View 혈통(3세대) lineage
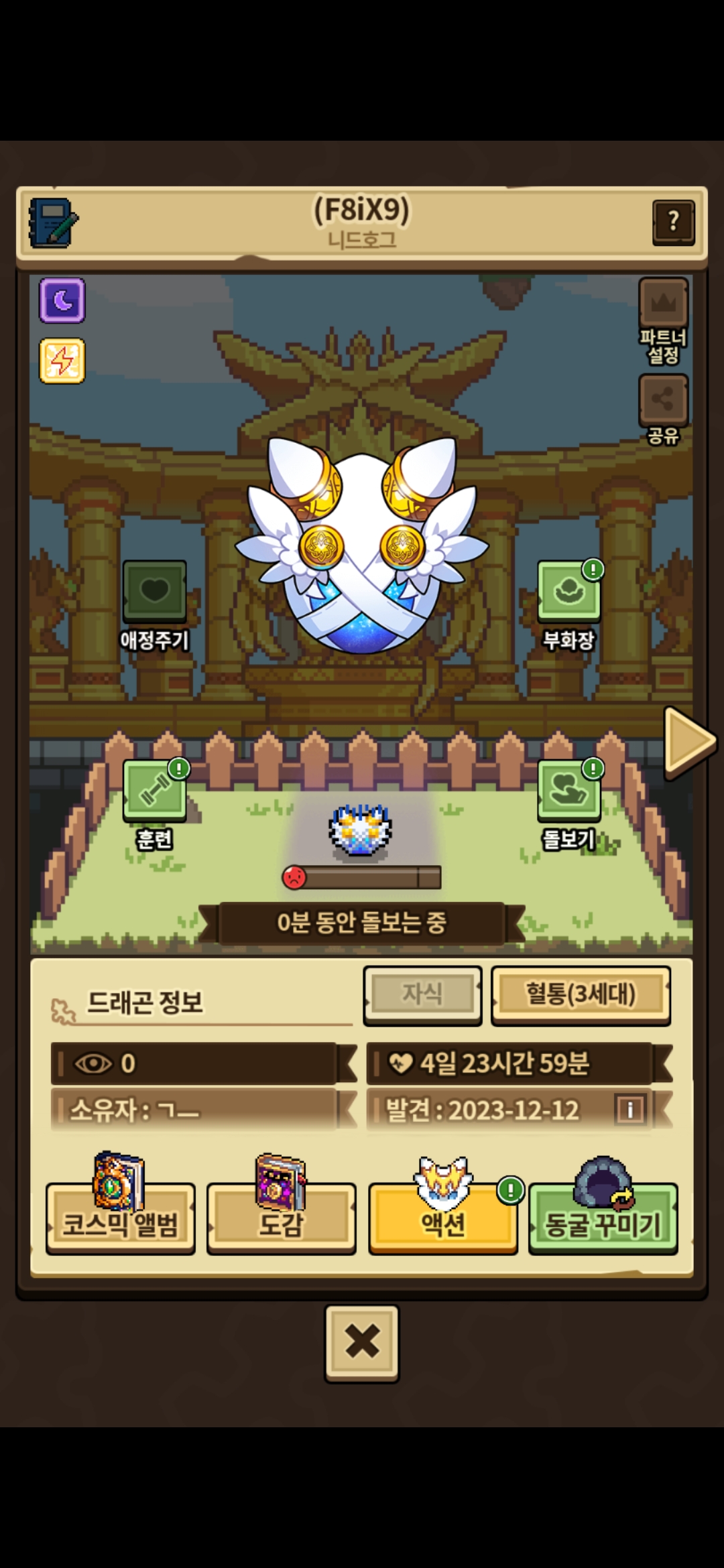724x1568 pixels. 581,994
